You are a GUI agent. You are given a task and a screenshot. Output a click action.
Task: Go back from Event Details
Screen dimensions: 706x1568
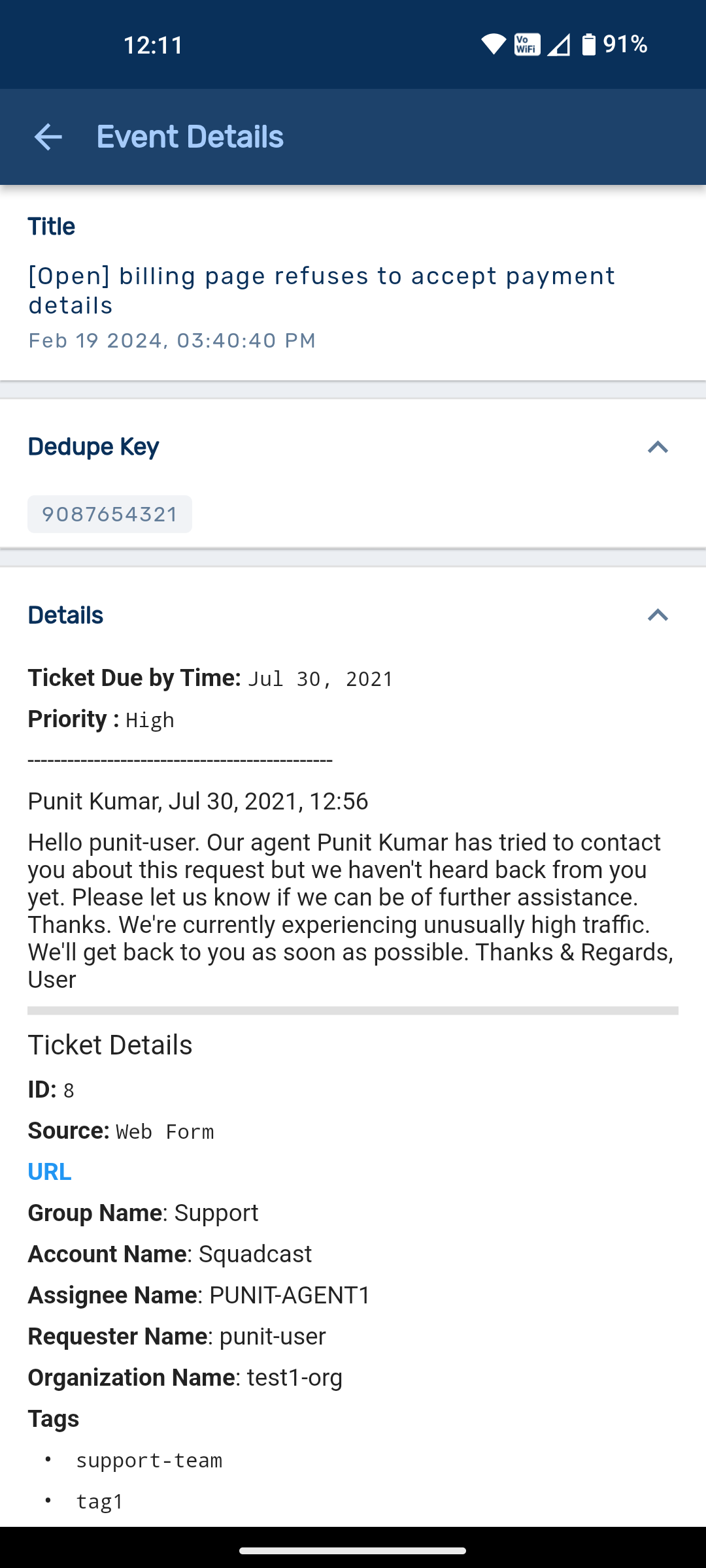(x=48, y=137)
